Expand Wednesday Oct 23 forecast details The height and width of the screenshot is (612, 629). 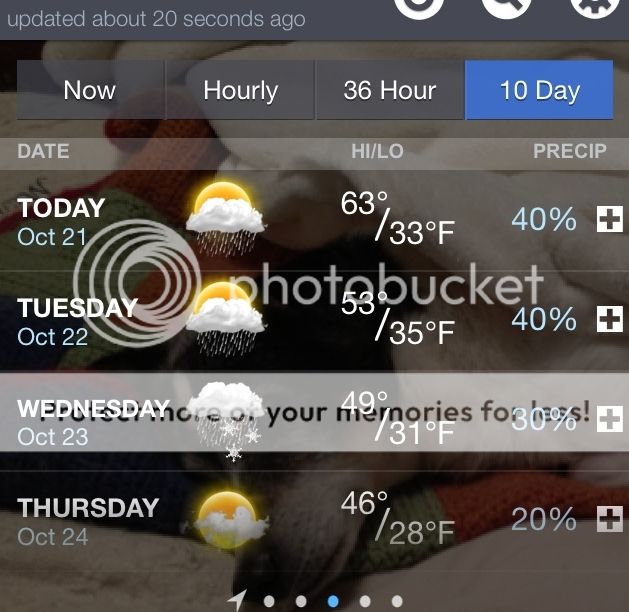[609, 420]
